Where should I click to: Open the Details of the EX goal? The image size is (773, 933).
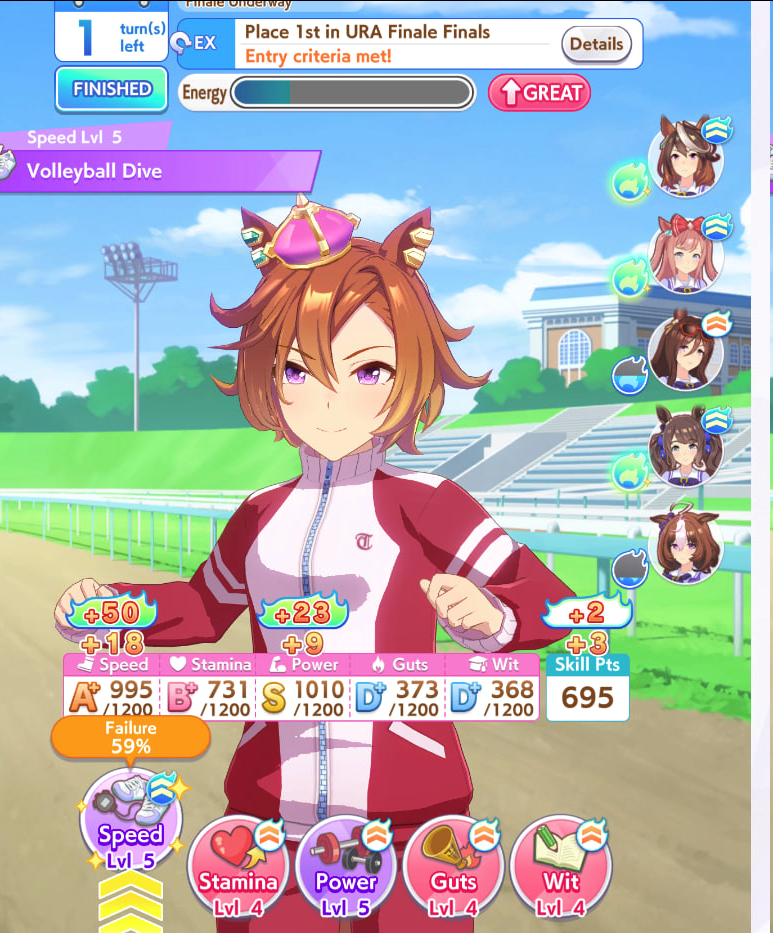596,44
